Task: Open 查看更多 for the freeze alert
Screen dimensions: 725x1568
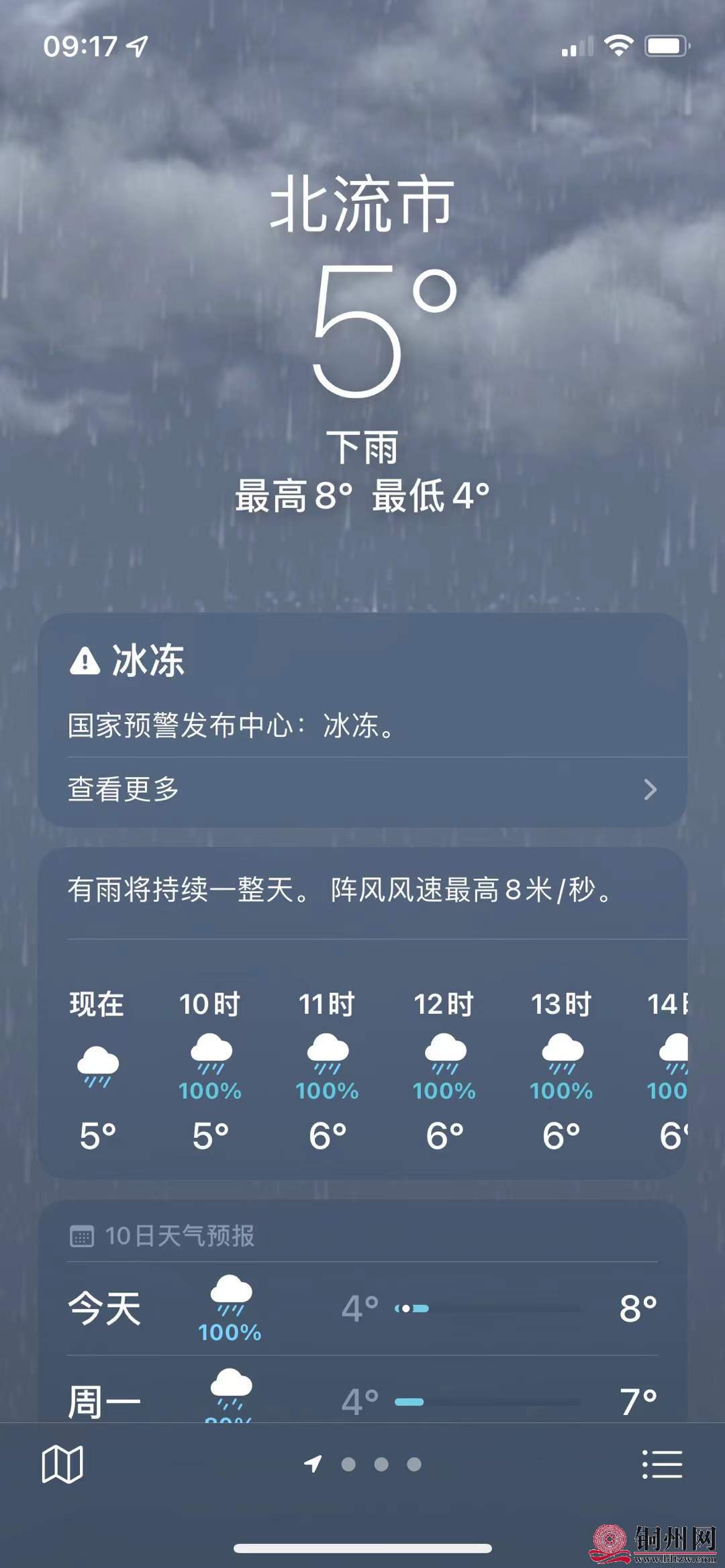Action: click(122, 790)
